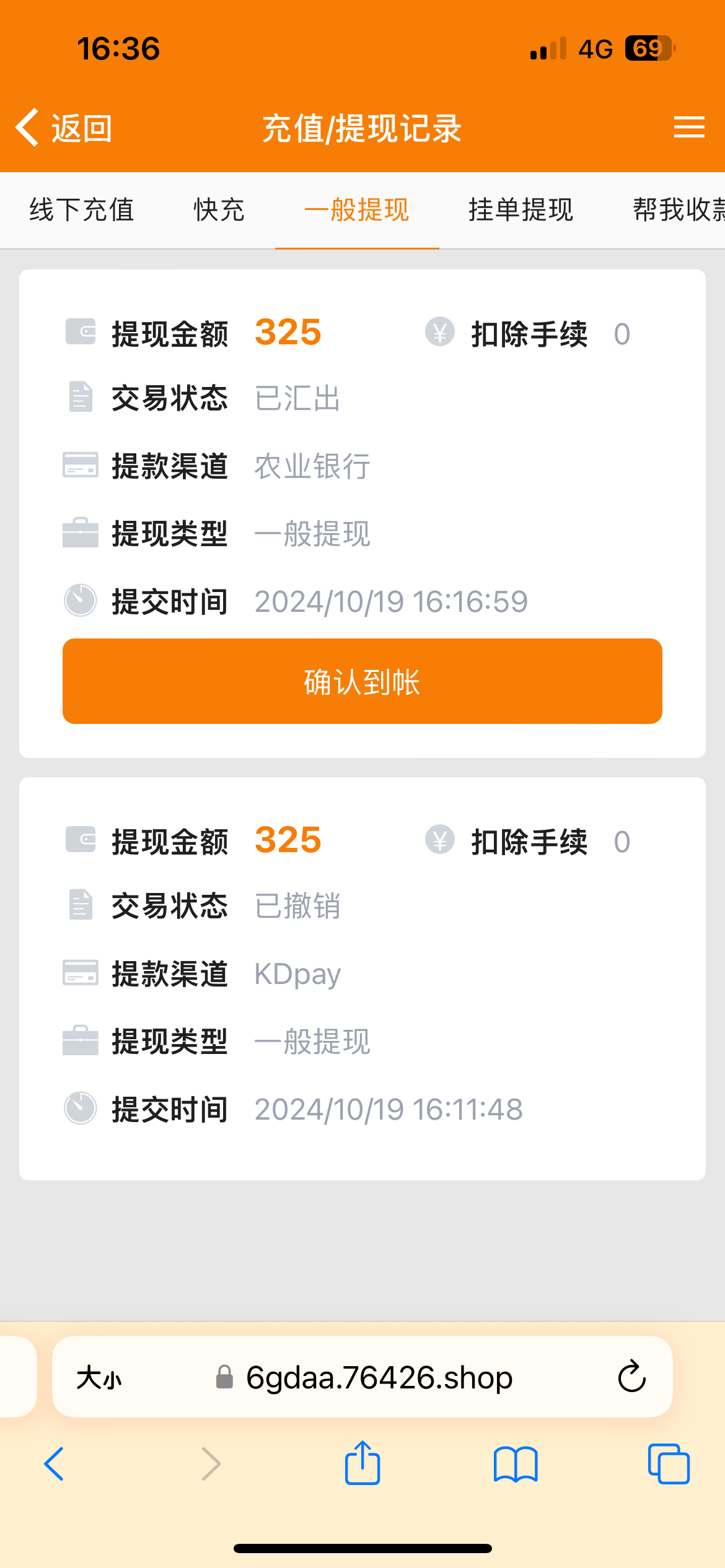Open the Safari share sheet
Screen dimensions: 725x1568
coord(362,1463)
